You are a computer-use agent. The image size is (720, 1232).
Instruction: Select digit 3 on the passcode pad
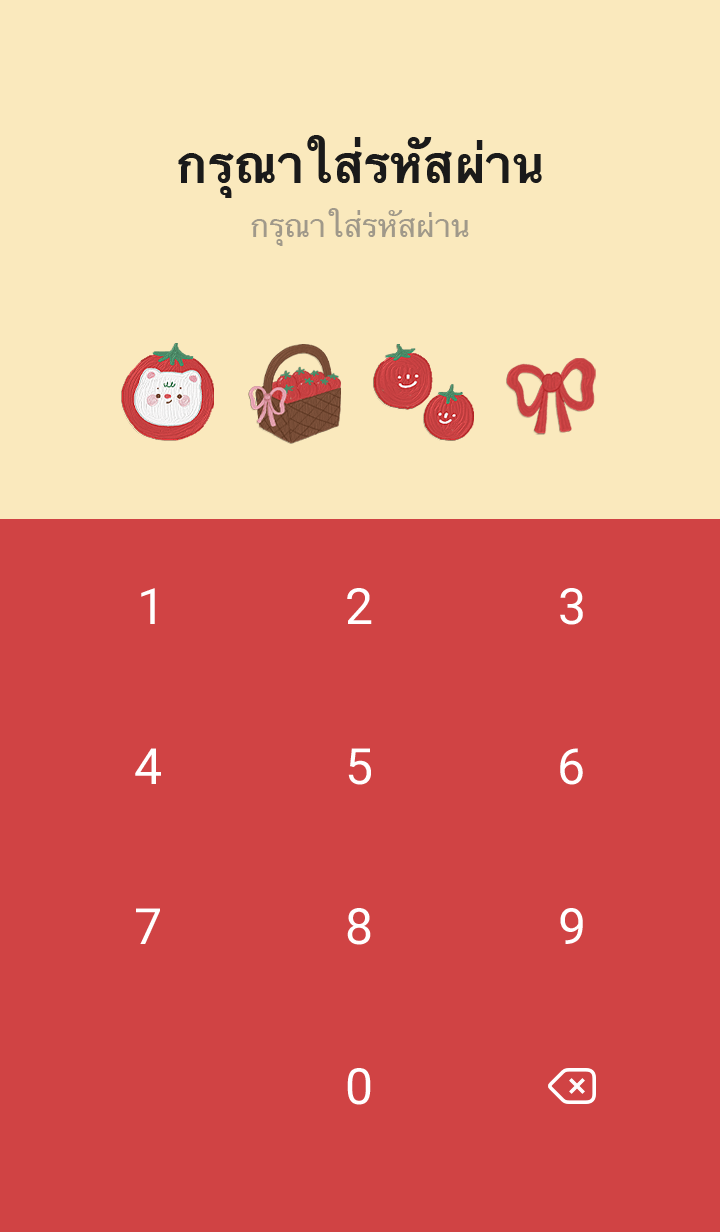pyautogui.click(x=571, y=607)
